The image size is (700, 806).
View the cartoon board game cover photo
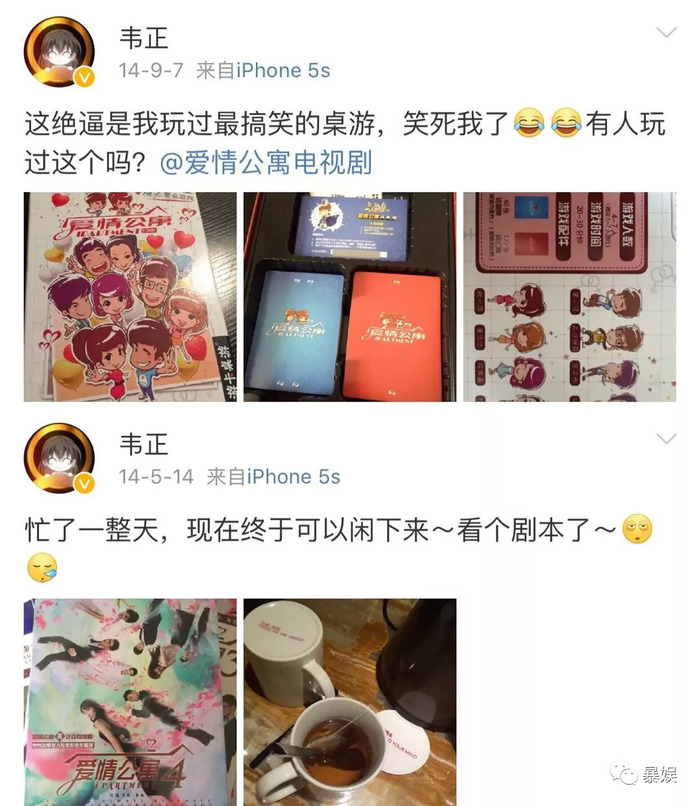tap(130, 297)
